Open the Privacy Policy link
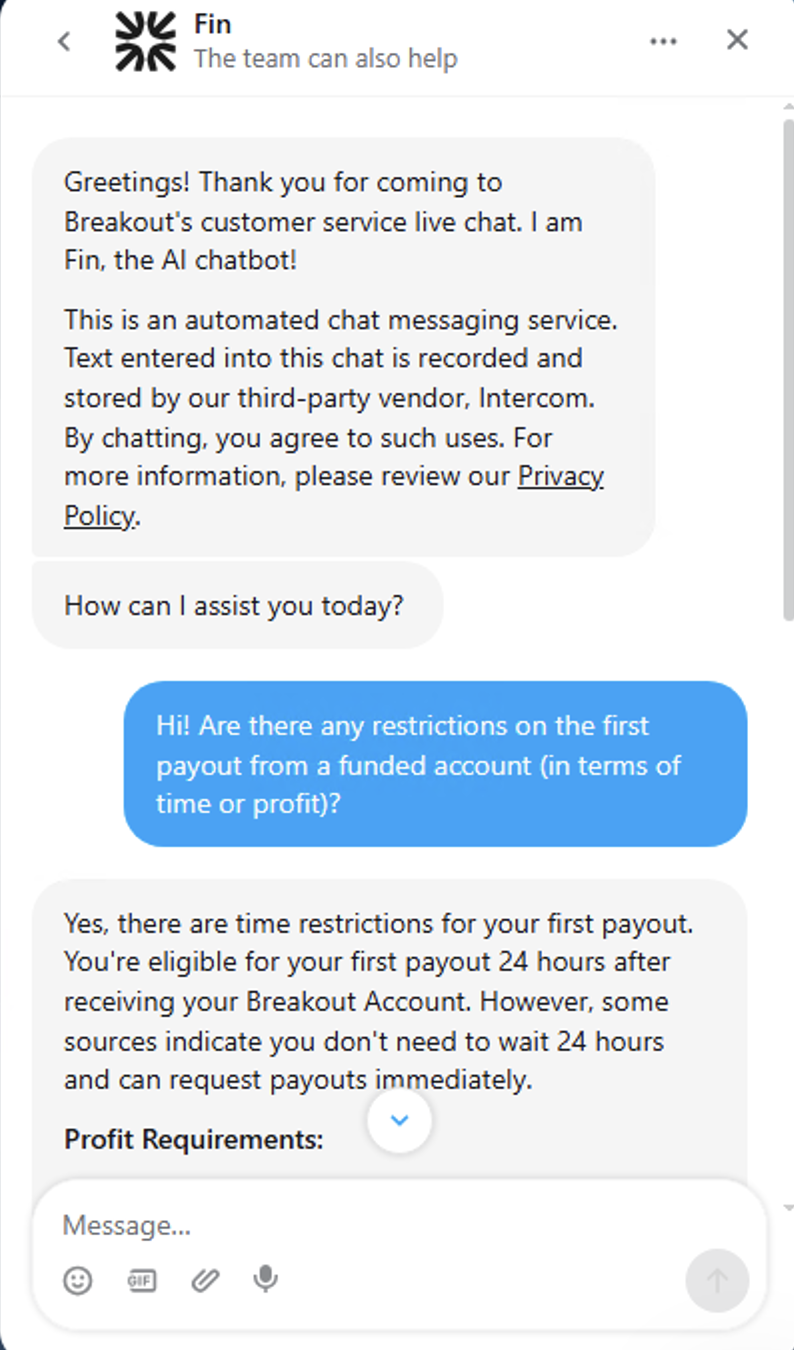The height and width of the screenshot is (1350, 794). pyautogui.click(x=559, y=477)
